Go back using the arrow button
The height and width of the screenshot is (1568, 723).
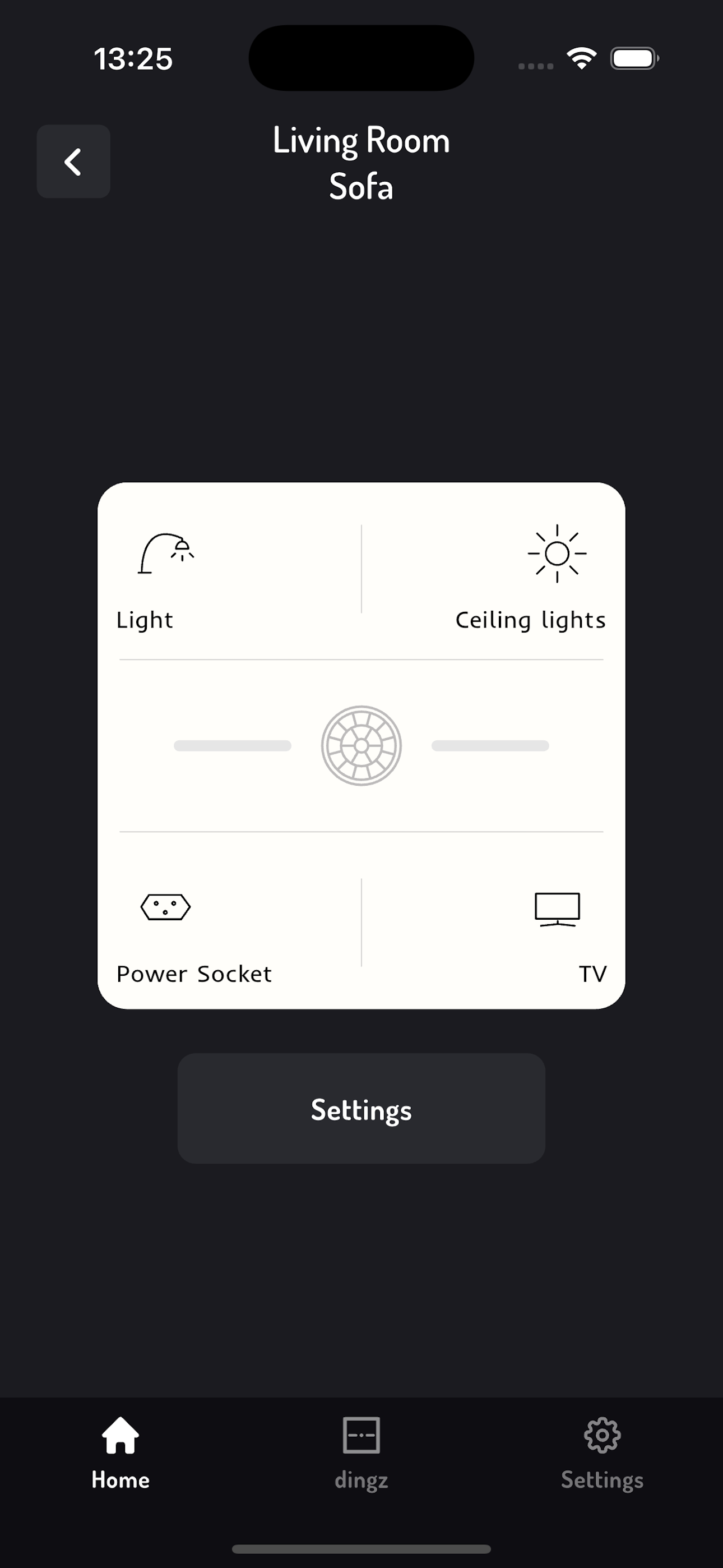(x=73, y=162)
